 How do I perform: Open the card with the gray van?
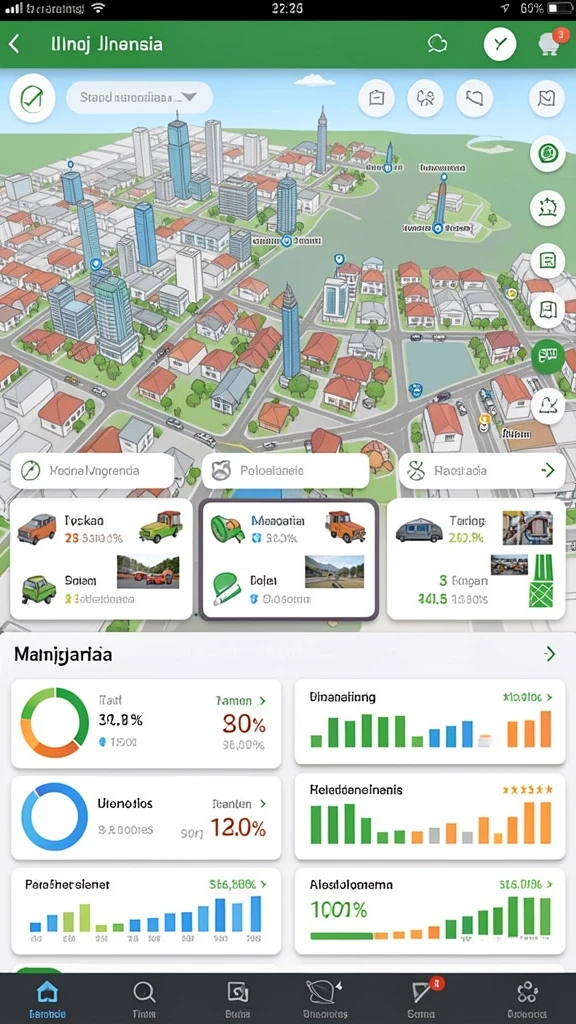475,560
